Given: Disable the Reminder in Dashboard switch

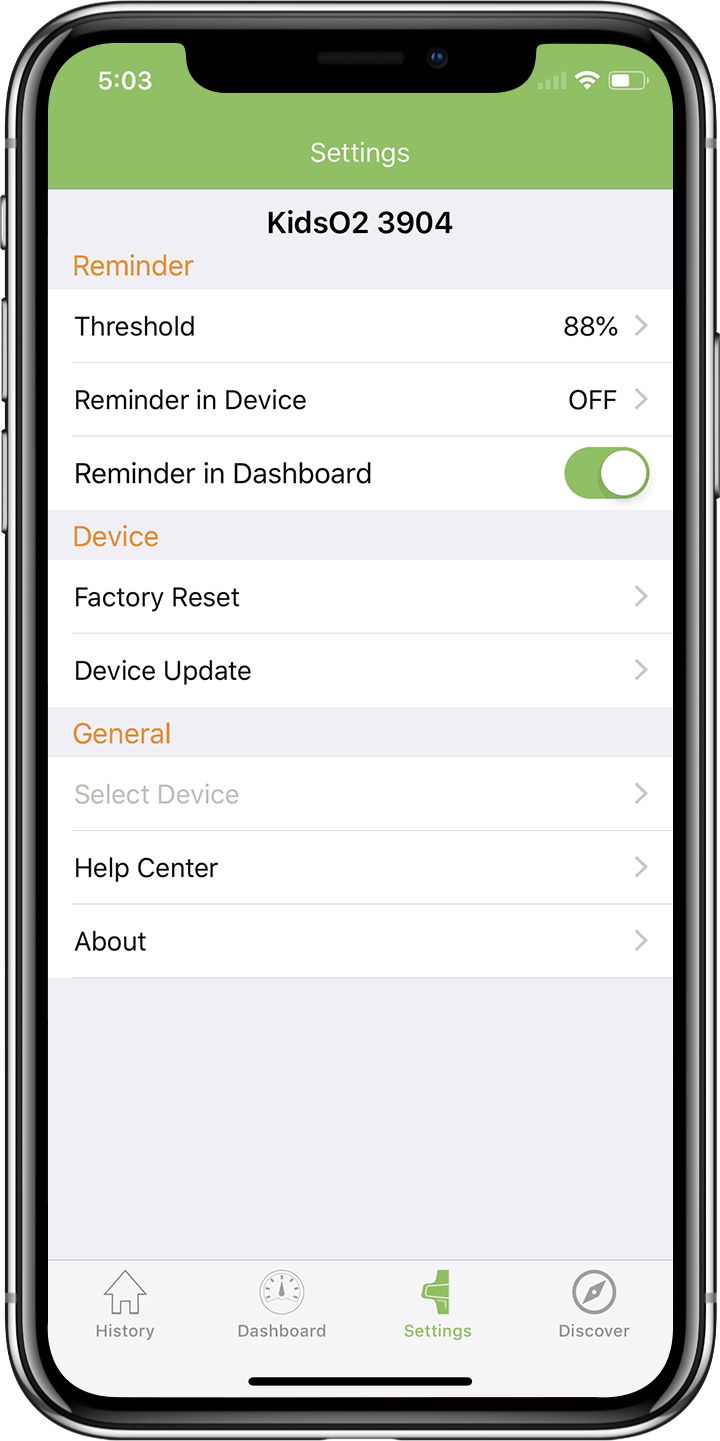Looking at the screenshot, I should tap(607, 473).
